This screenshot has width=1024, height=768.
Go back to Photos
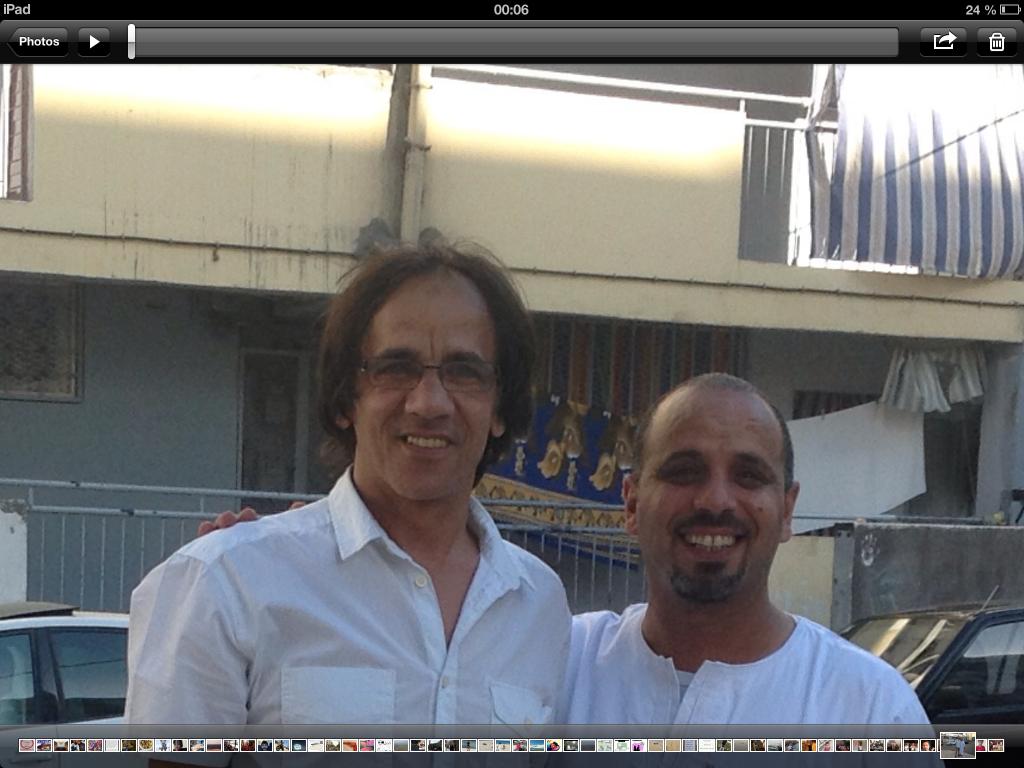(38, 42)
